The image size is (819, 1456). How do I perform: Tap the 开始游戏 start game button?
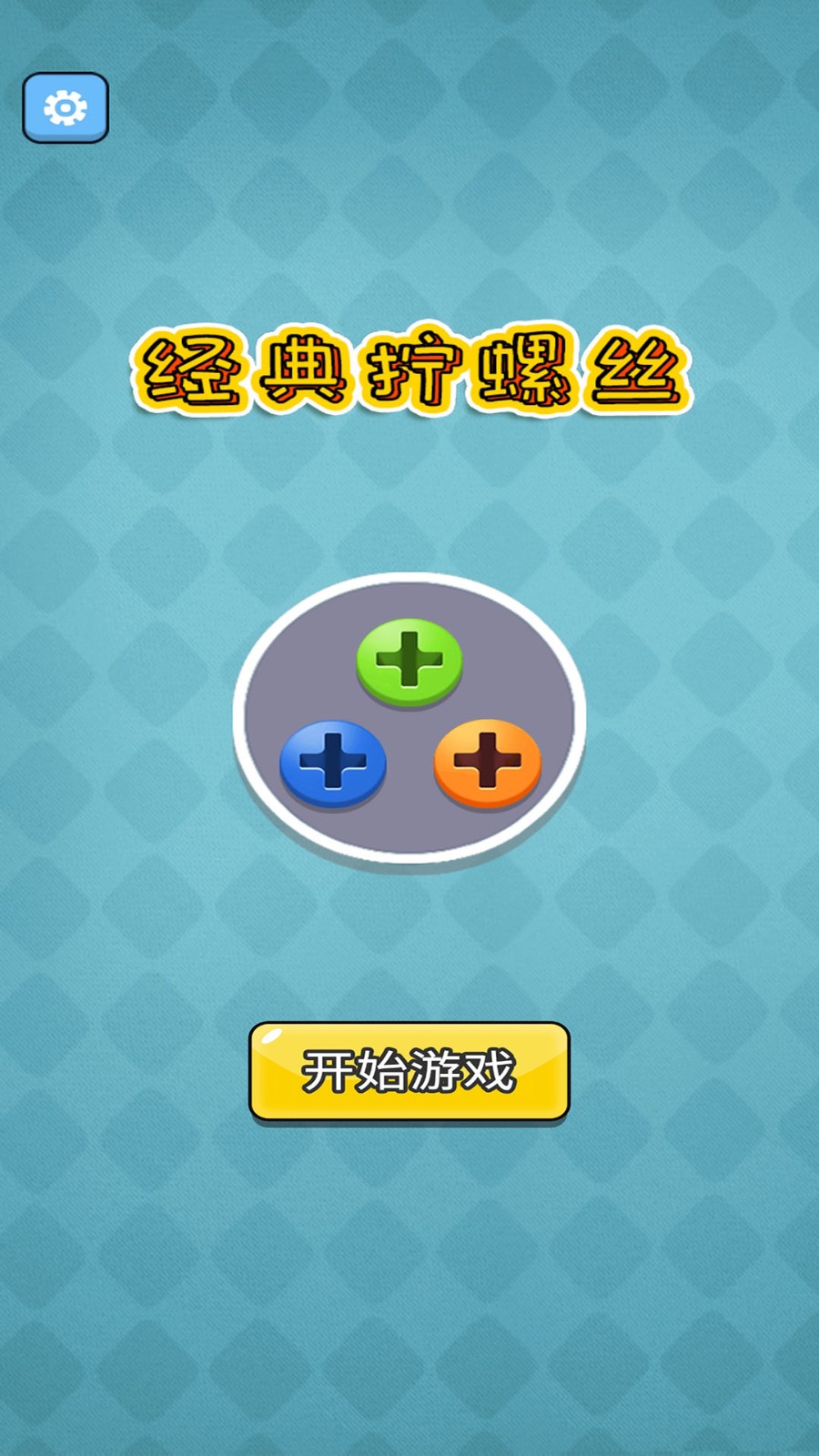(x=409, y=1071)
